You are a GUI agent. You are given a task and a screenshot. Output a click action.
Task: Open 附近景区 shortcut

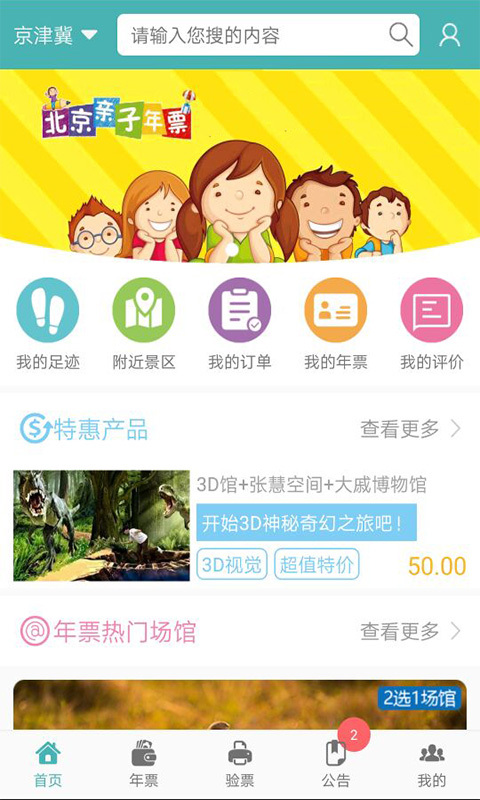[x=144, y=324]
